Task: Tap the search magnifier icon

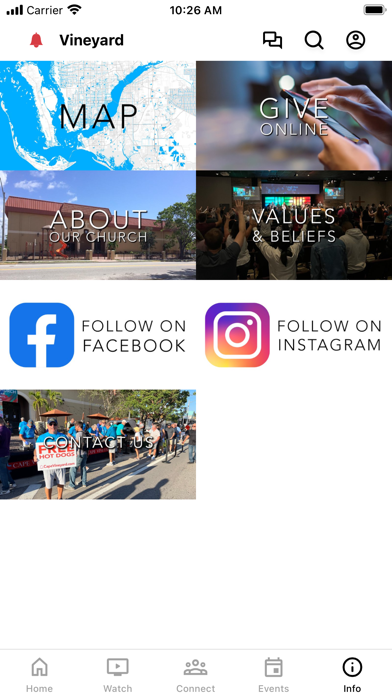Action: point(314,40)
